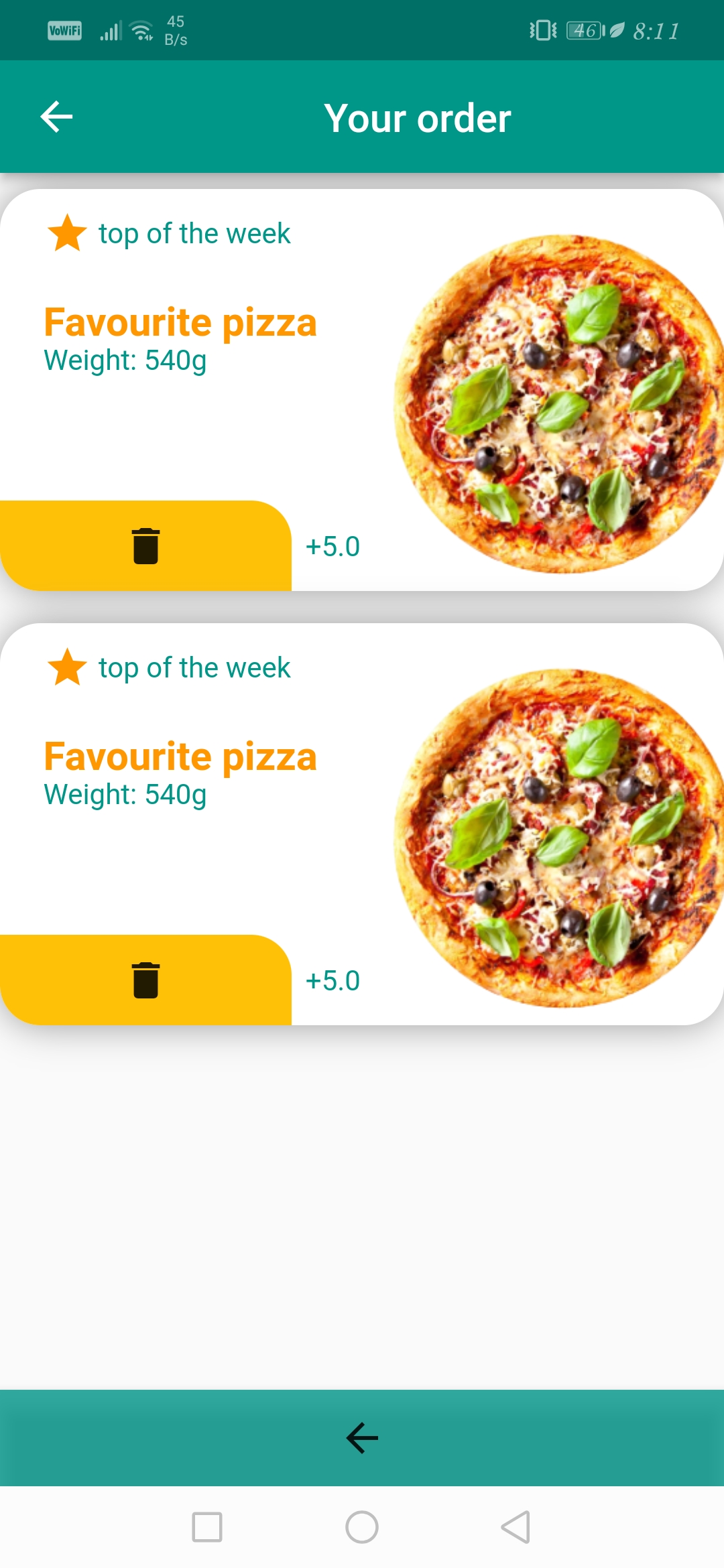Open the second Favourite pizza details
The width and height of the screenshot is (724, 1568).
point(180,756)
